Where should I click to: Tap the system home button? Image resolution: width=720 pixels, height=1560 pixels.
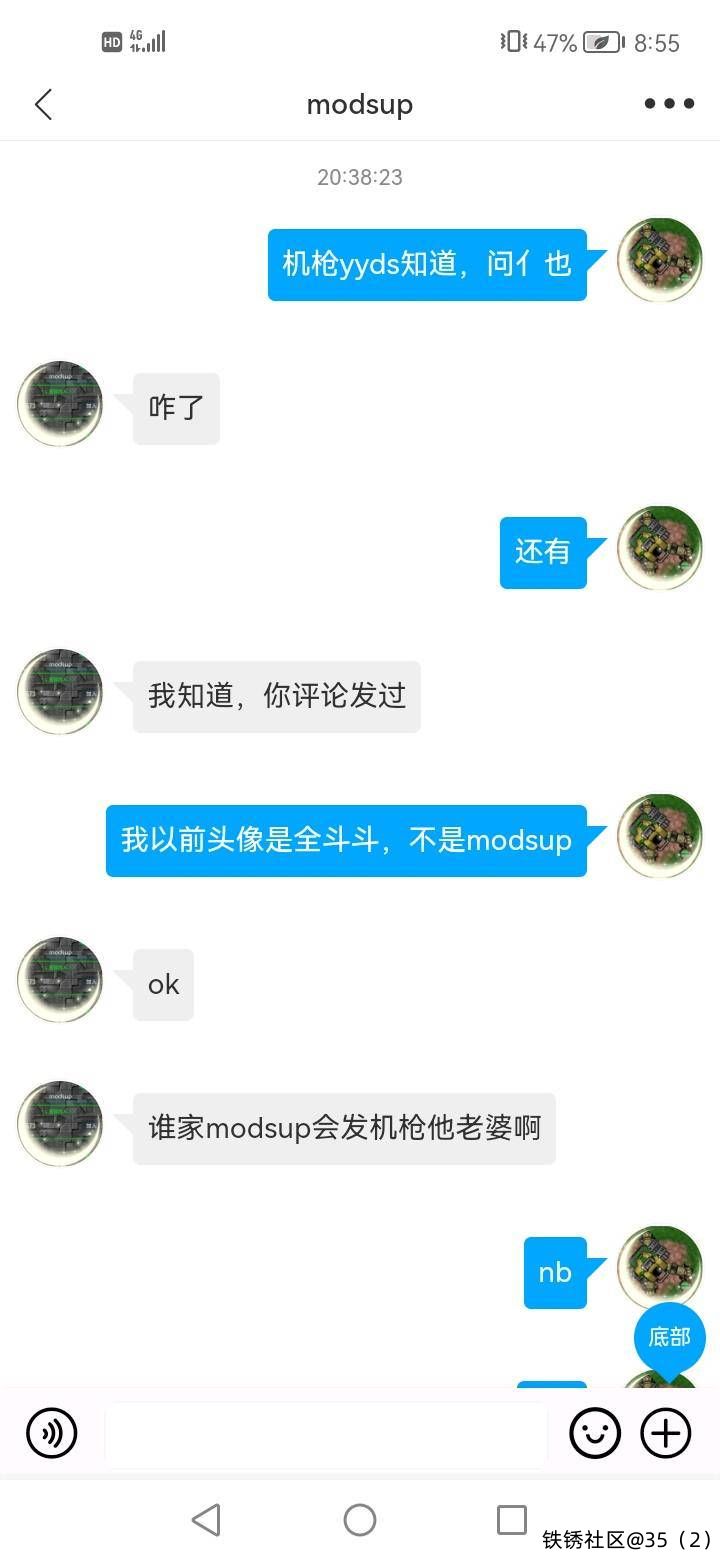[360, 1520]
